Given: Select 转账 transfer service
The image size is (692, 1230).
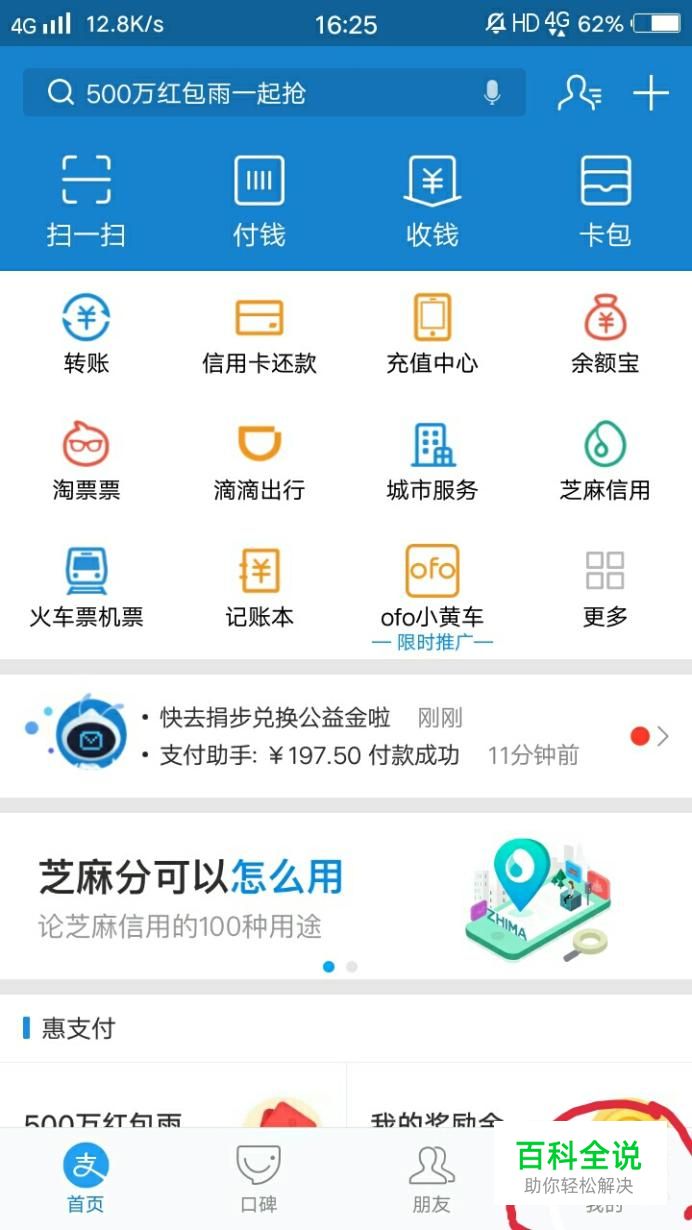Looking at the screenshot, I should (x=86, y=335).
